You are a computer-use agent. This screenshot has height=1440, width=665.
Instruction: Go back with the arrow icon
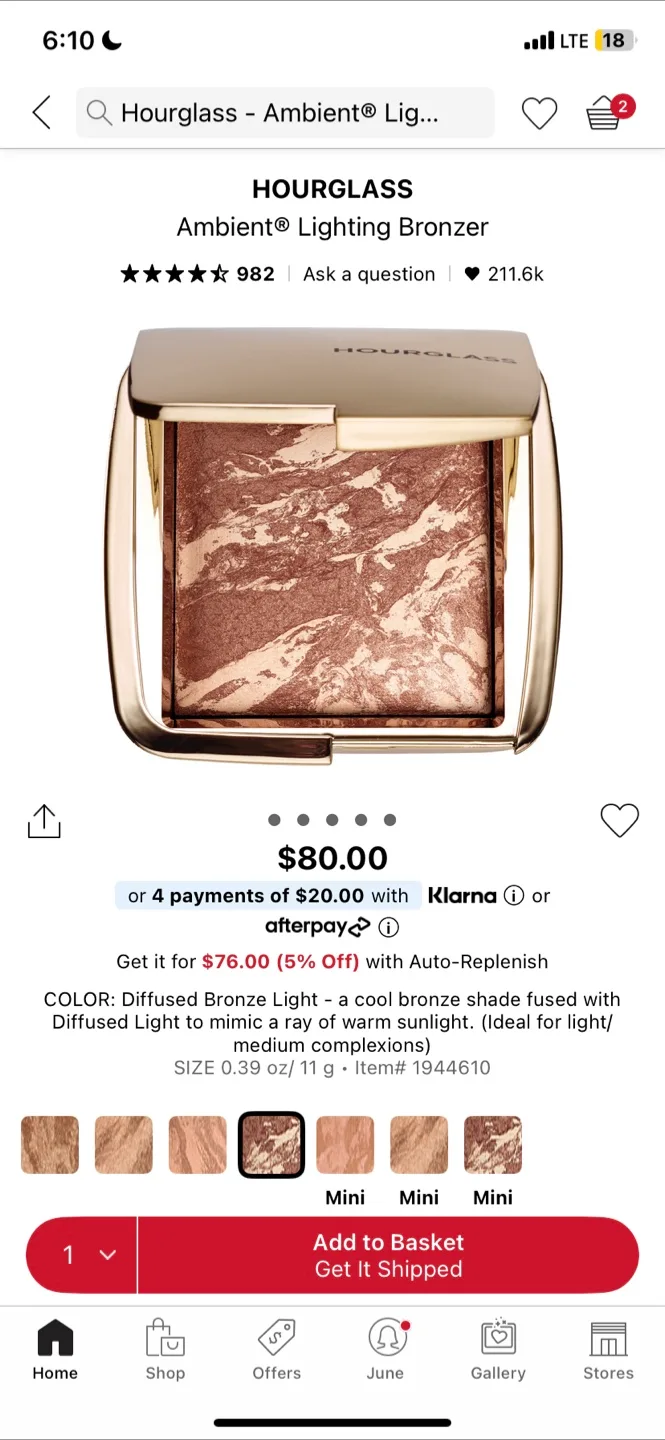pyautogui.click(x=41, y=113)
